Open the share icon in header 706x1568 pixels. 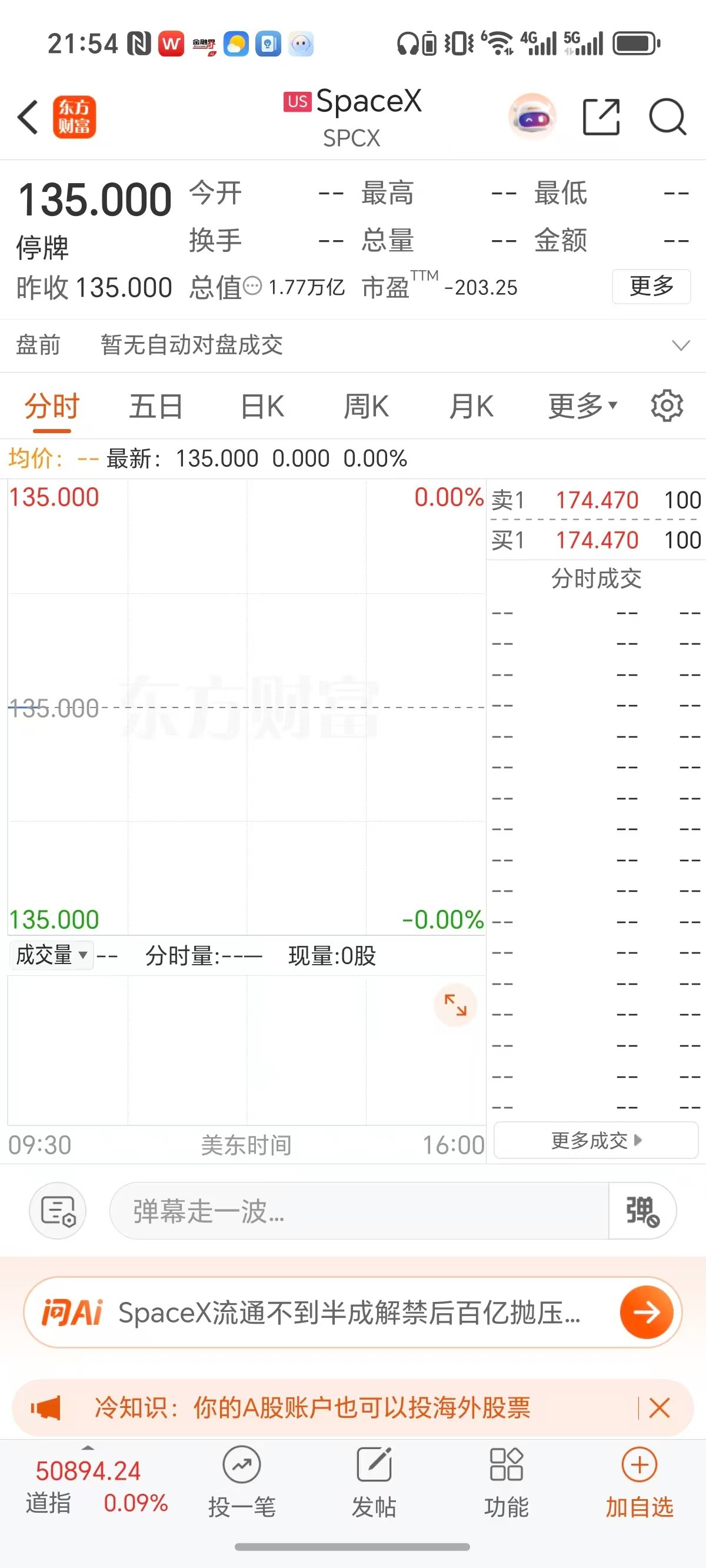click(601, 117)
